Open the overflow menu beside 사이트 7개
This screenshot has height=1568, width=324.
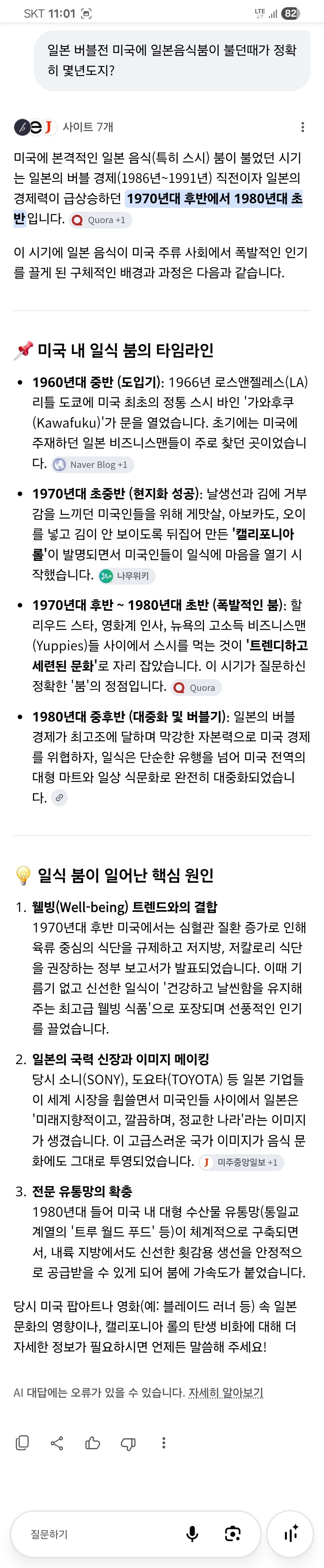pos(303,127)
